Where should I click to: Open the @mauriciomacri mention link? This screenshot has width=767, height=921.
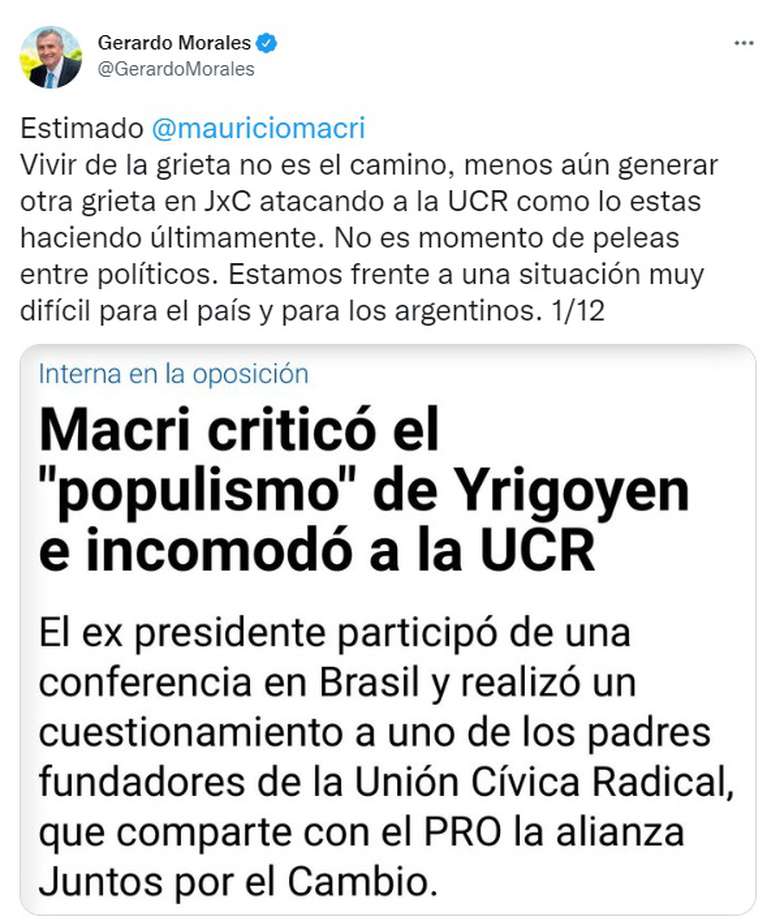point(258,129)
